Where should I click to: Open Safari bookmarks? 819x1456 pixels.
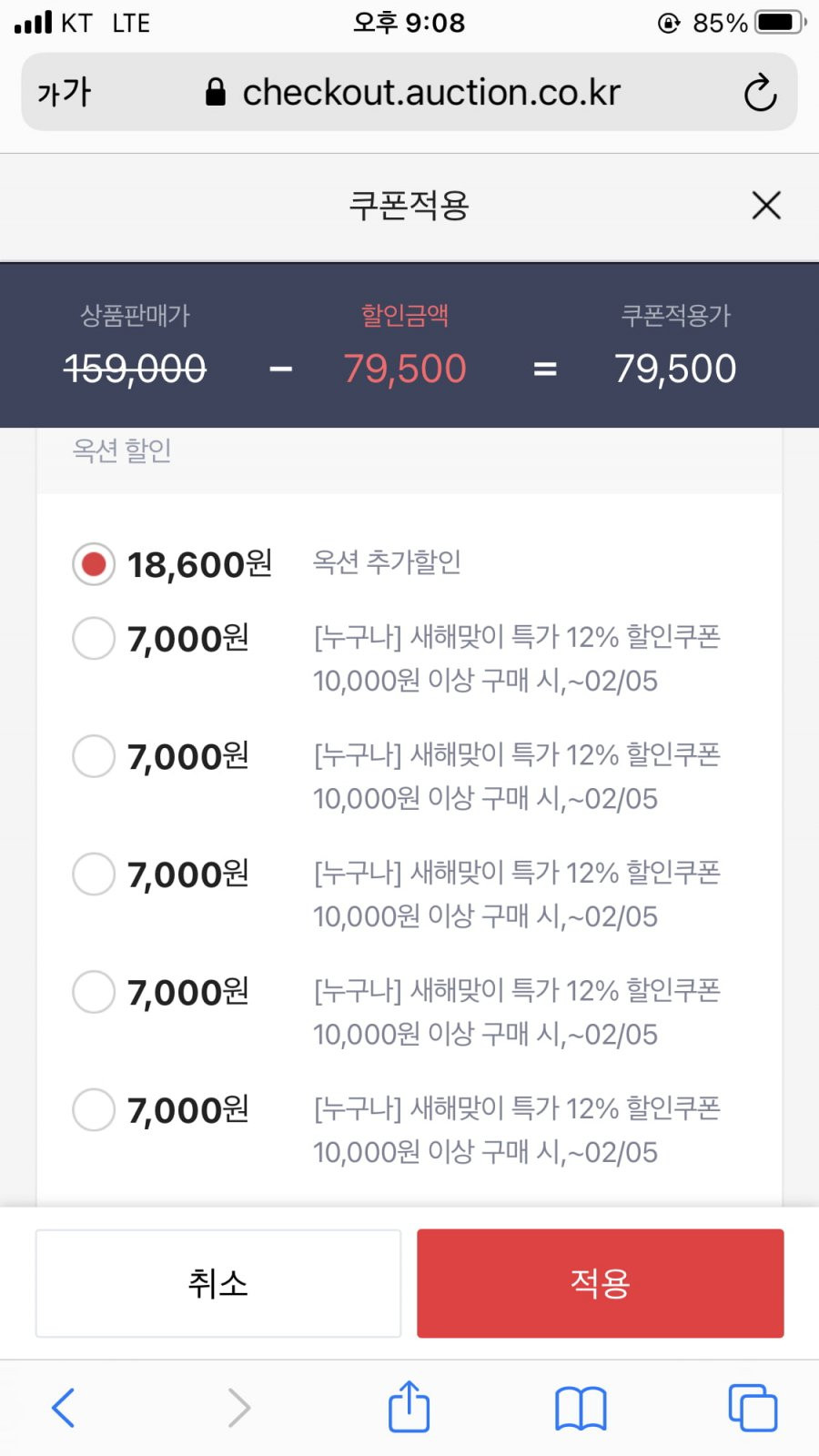click(581, 1409)
